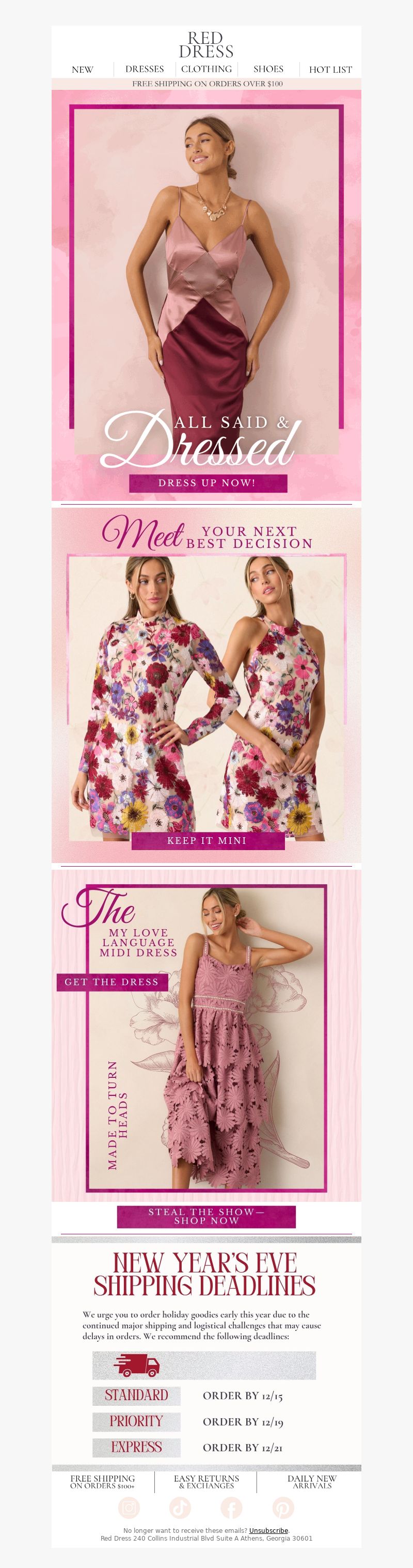Open the Instagram icon in footer
This screenshot has height=1568, width=413.
[129, 1507]
